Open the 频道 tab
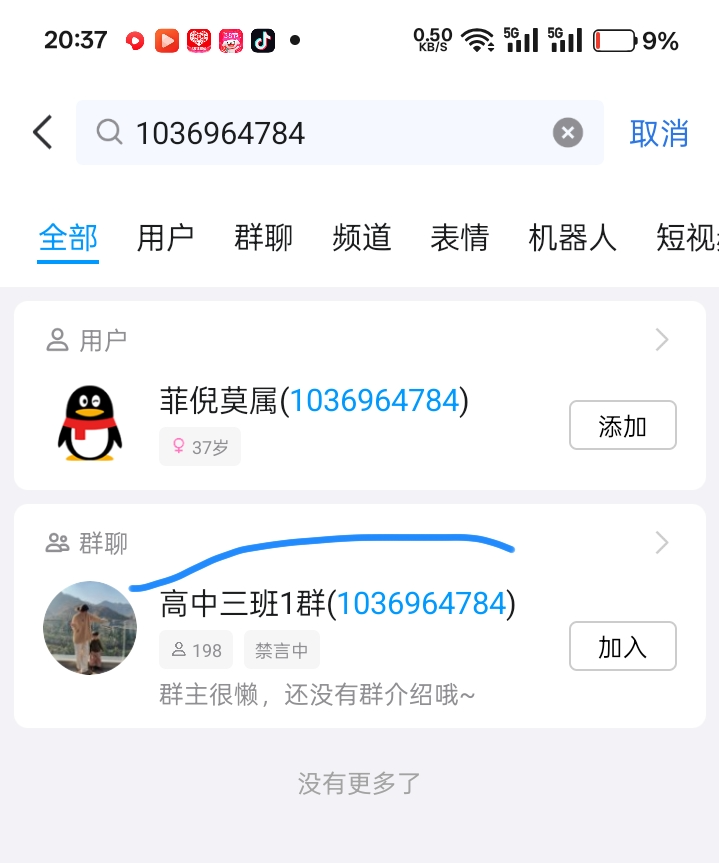The width and height of the screenshot is (719, 863). (x=361, y=238)
